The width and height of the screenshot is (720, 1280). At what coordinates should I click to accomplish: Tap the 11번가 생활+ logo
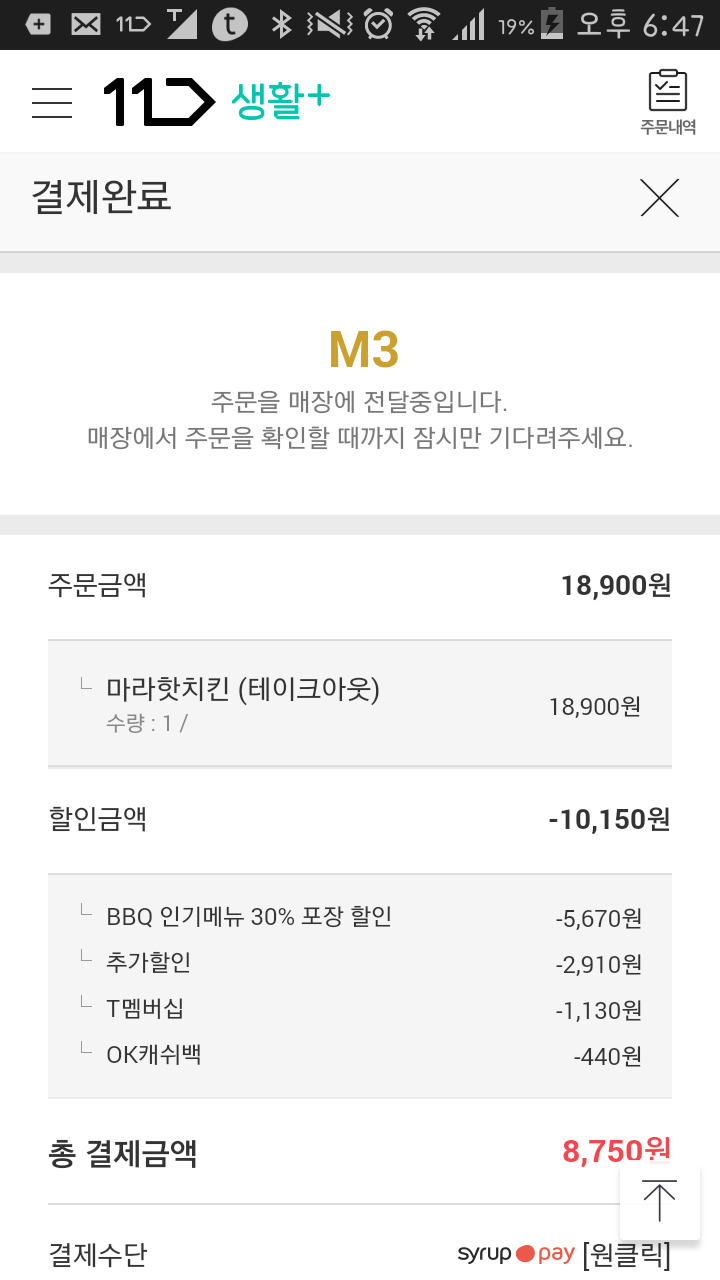point(217,102)
